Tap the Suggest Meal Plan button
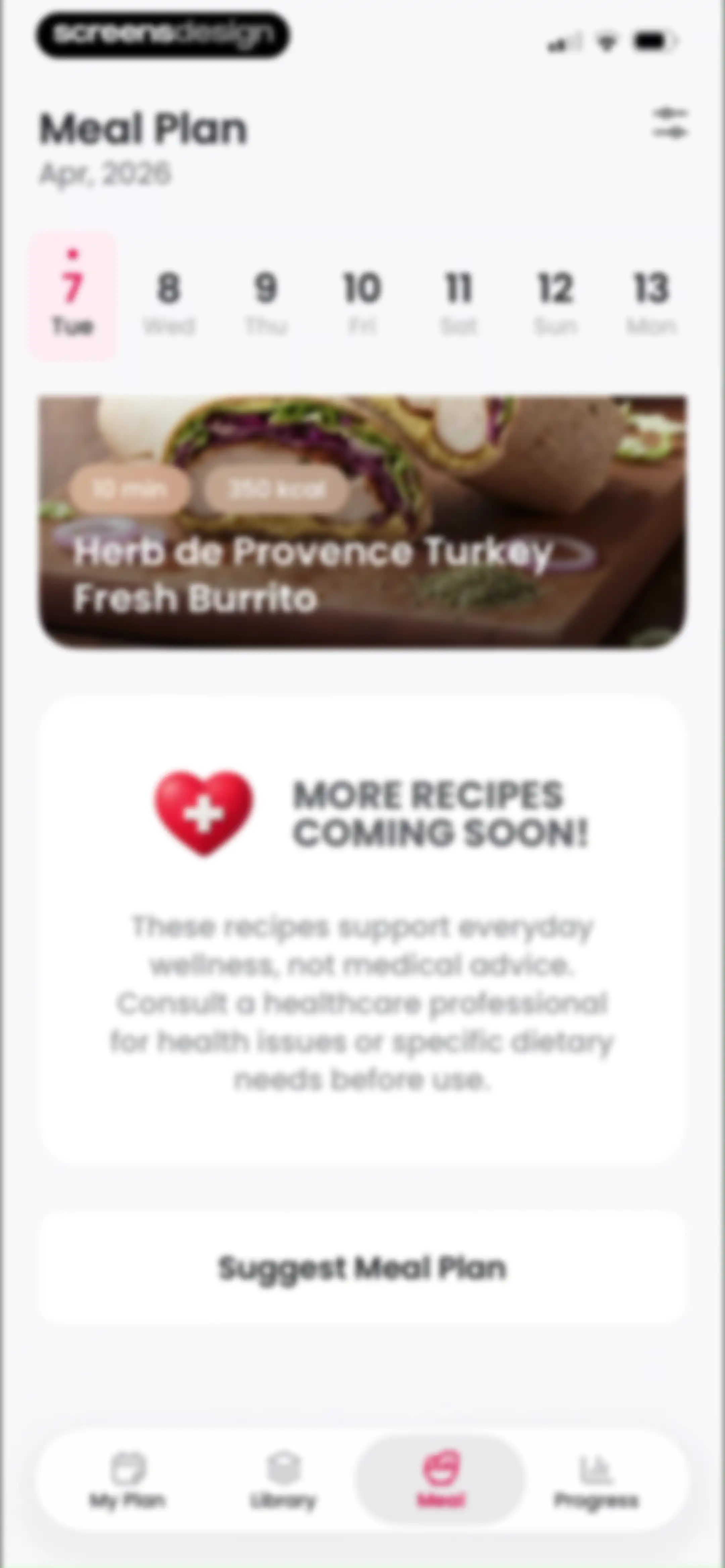This screenshot has height=1568, width=725. tap(363, 1268)
